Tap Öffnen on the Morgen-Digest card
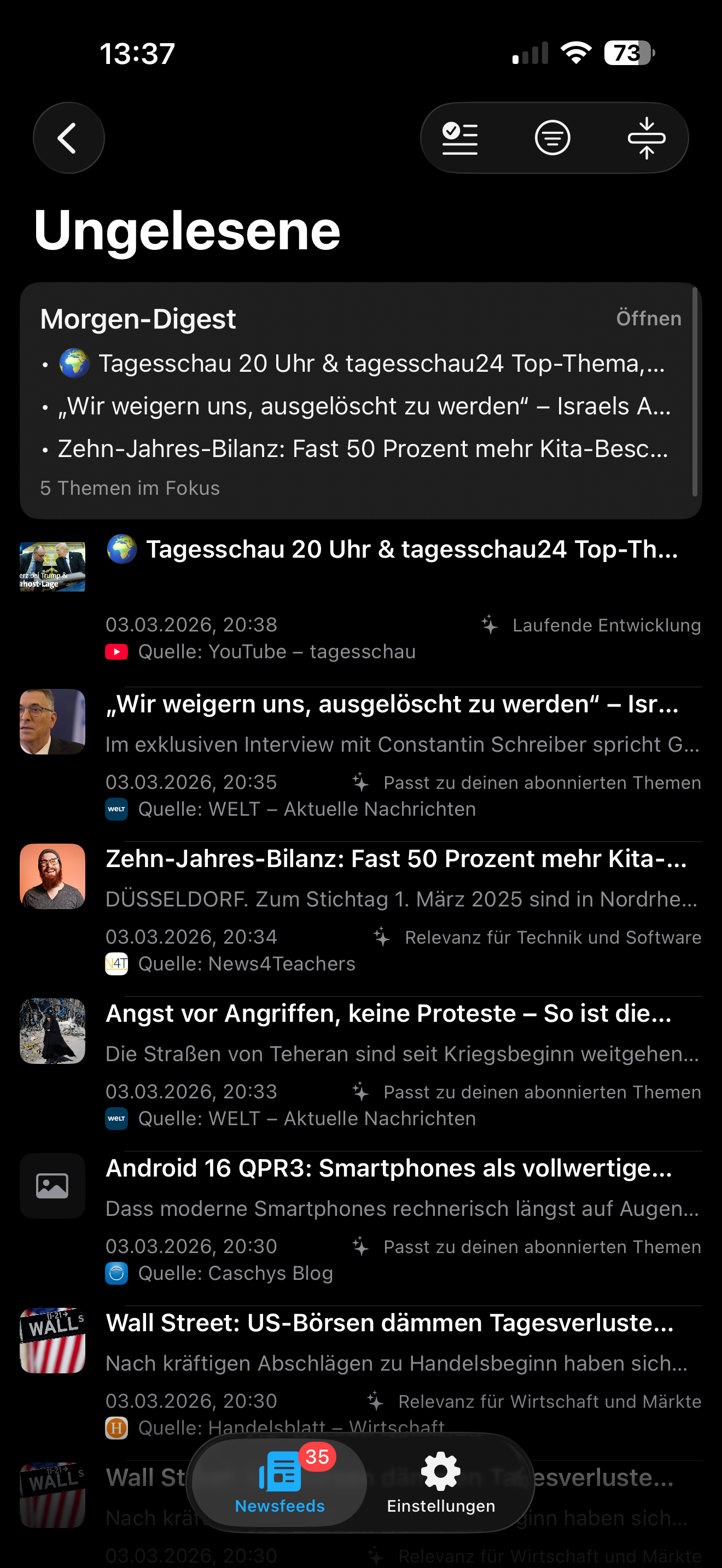 coord(648,318)
